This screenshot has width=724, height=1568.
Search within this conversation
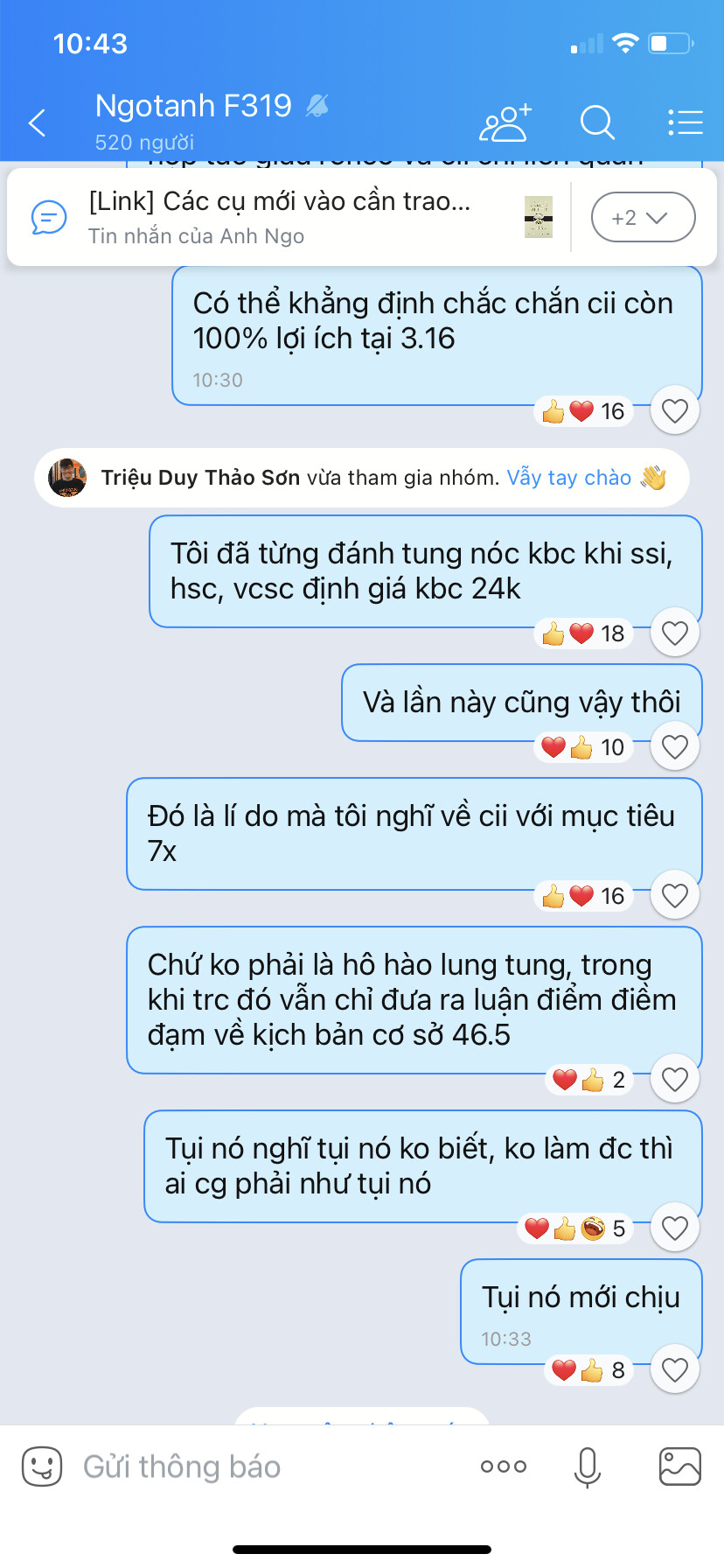click(597, 123)
